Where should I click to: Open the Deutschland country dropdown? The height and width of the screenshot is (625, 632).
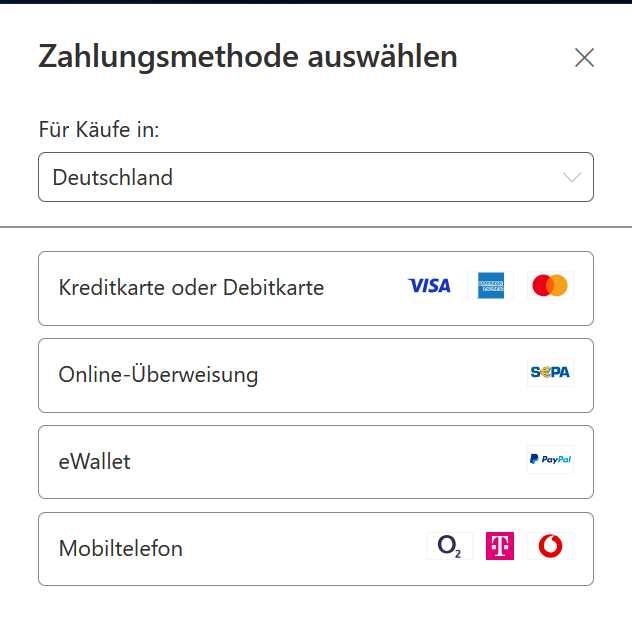click(x=315, y=177)
